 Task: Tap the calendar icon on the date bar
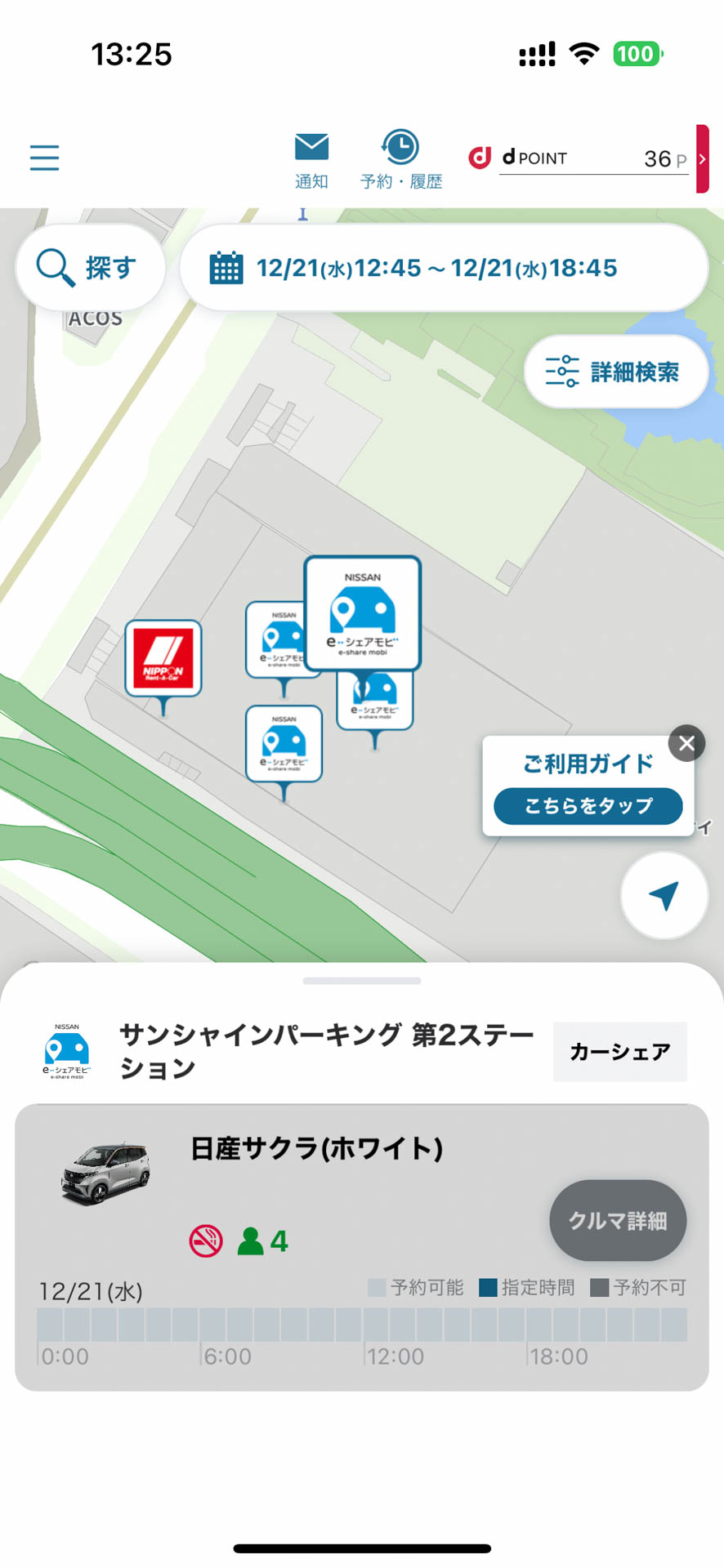coord(227,267)
